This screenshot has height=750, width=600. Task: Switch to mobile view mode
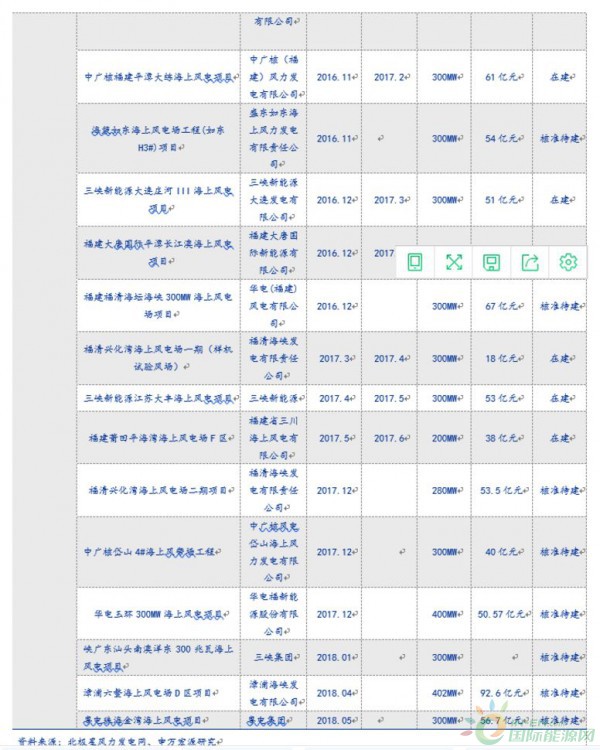pyautogui.click(x=415, y=262)
